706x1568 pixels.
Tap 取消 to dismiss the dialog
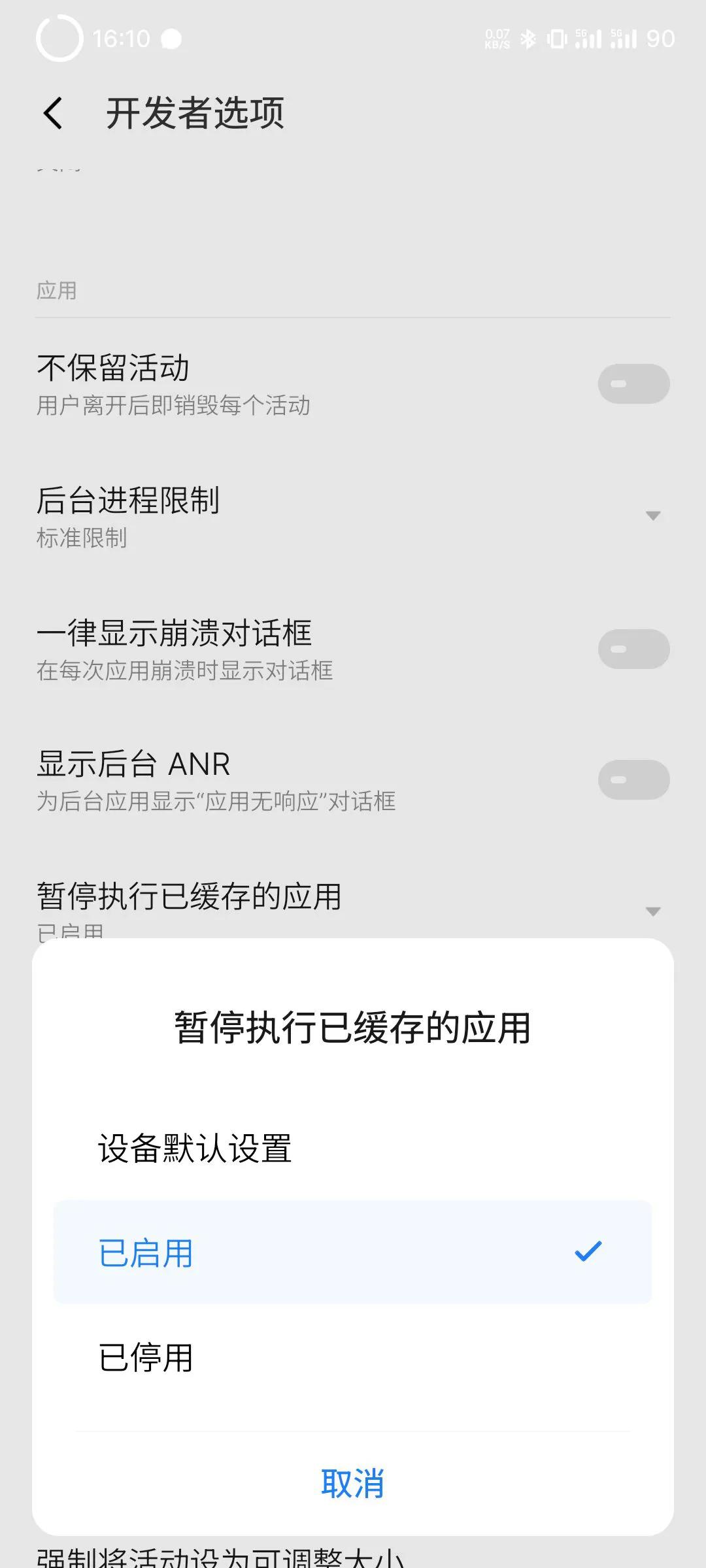(353, 1482)
